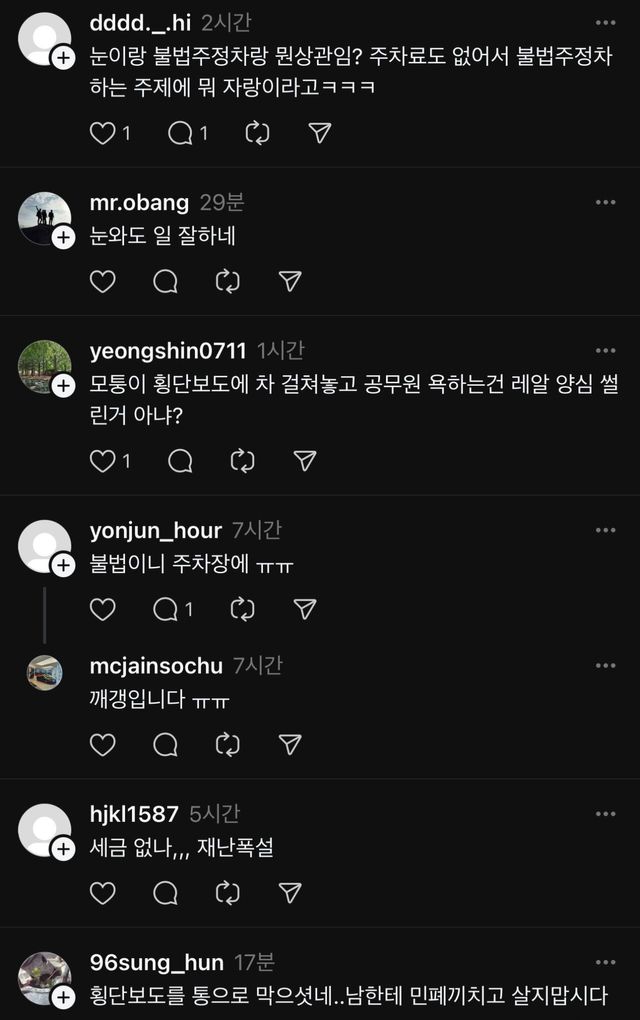Open overflow menu on the dddd._.hi comment
Screen dimensions: 640x1020
[605, 23]
